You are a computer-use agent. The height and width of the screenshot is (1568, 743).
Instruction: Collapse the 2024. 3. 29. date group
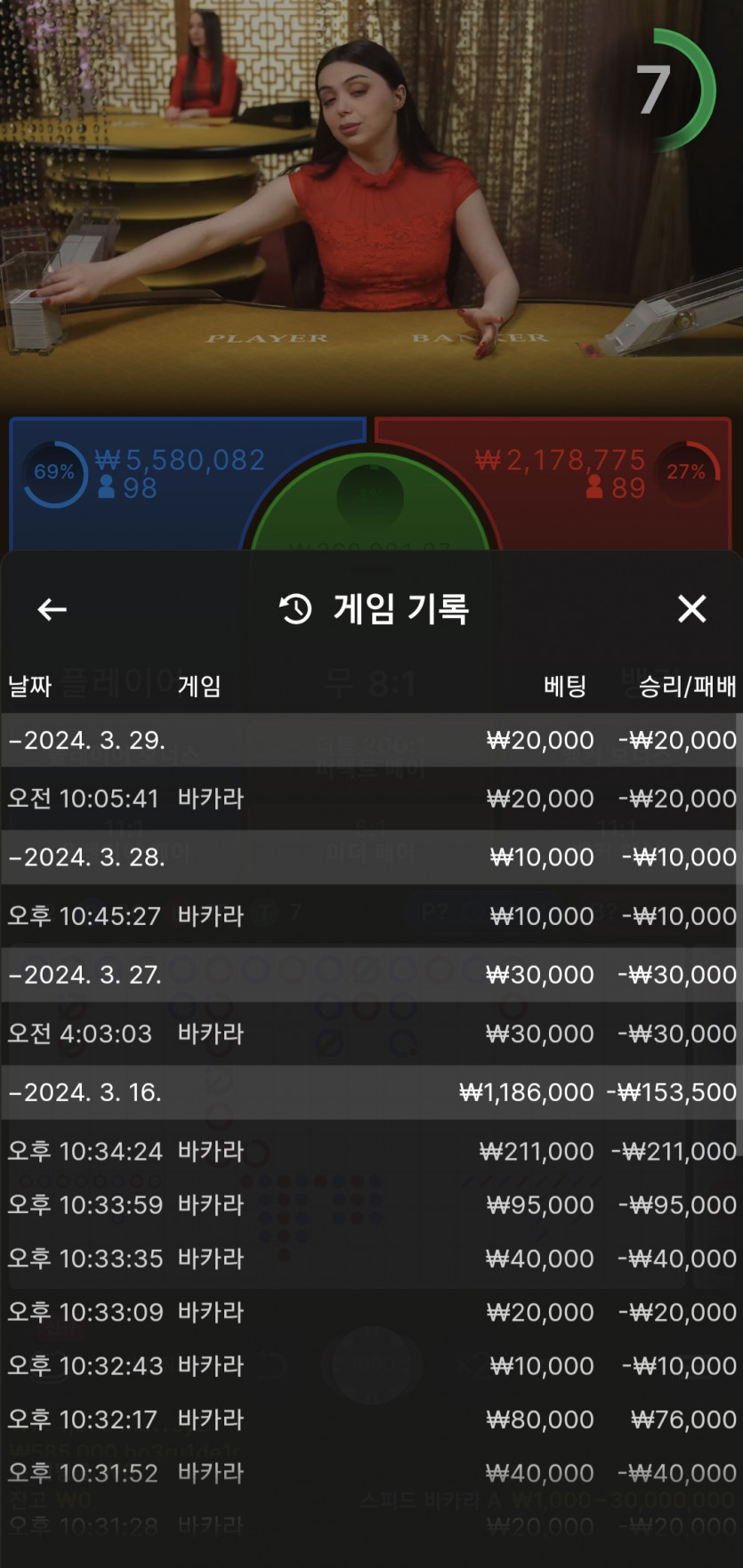point(85,740)
